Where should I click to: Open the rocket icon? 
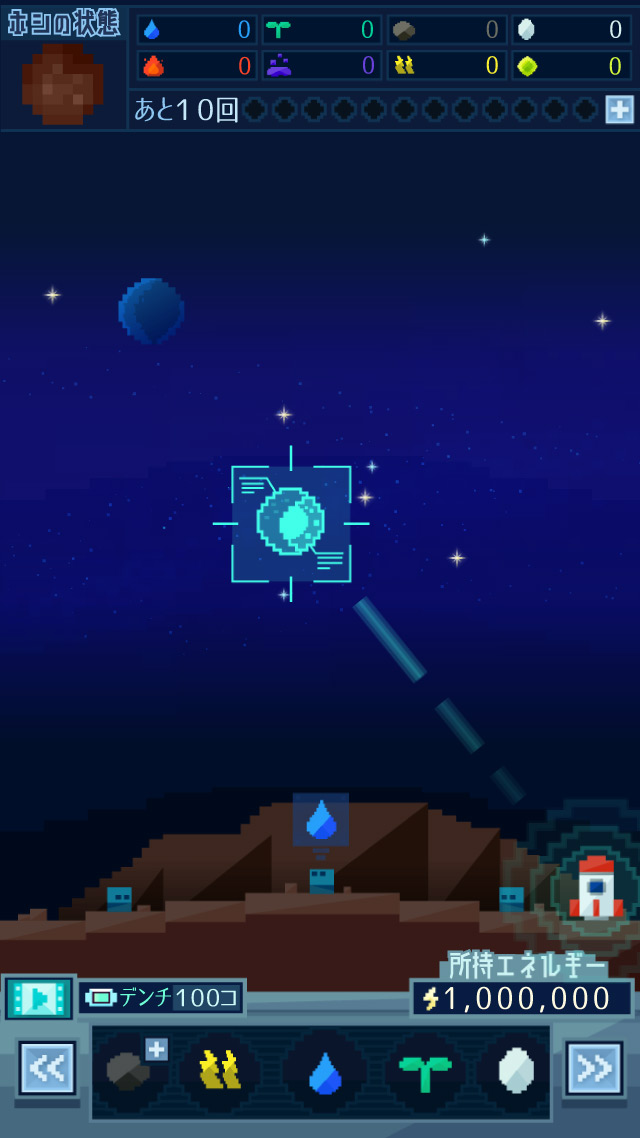click(x=595, y=888)
